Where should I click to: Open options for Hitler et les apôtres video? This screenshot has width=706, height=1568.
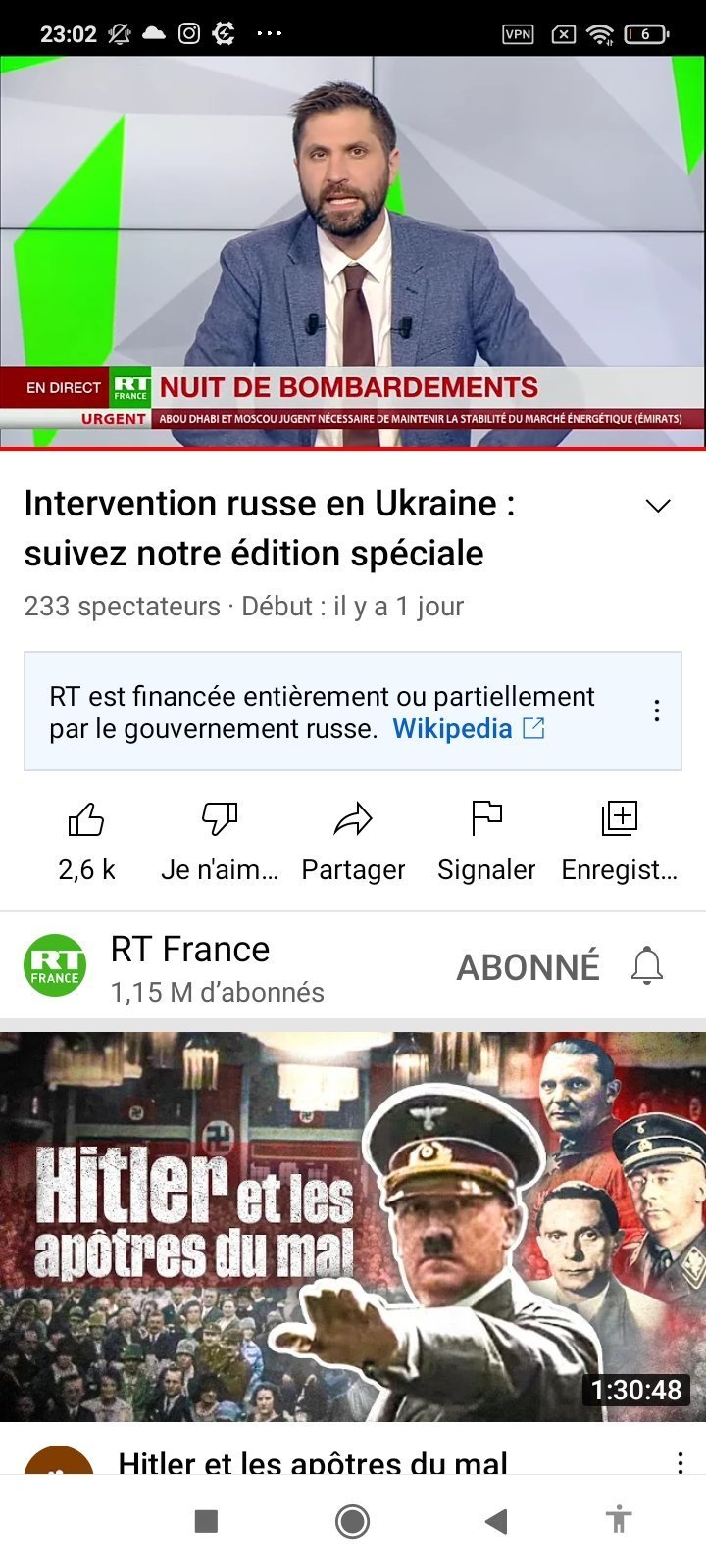[x=681, y=1463]
